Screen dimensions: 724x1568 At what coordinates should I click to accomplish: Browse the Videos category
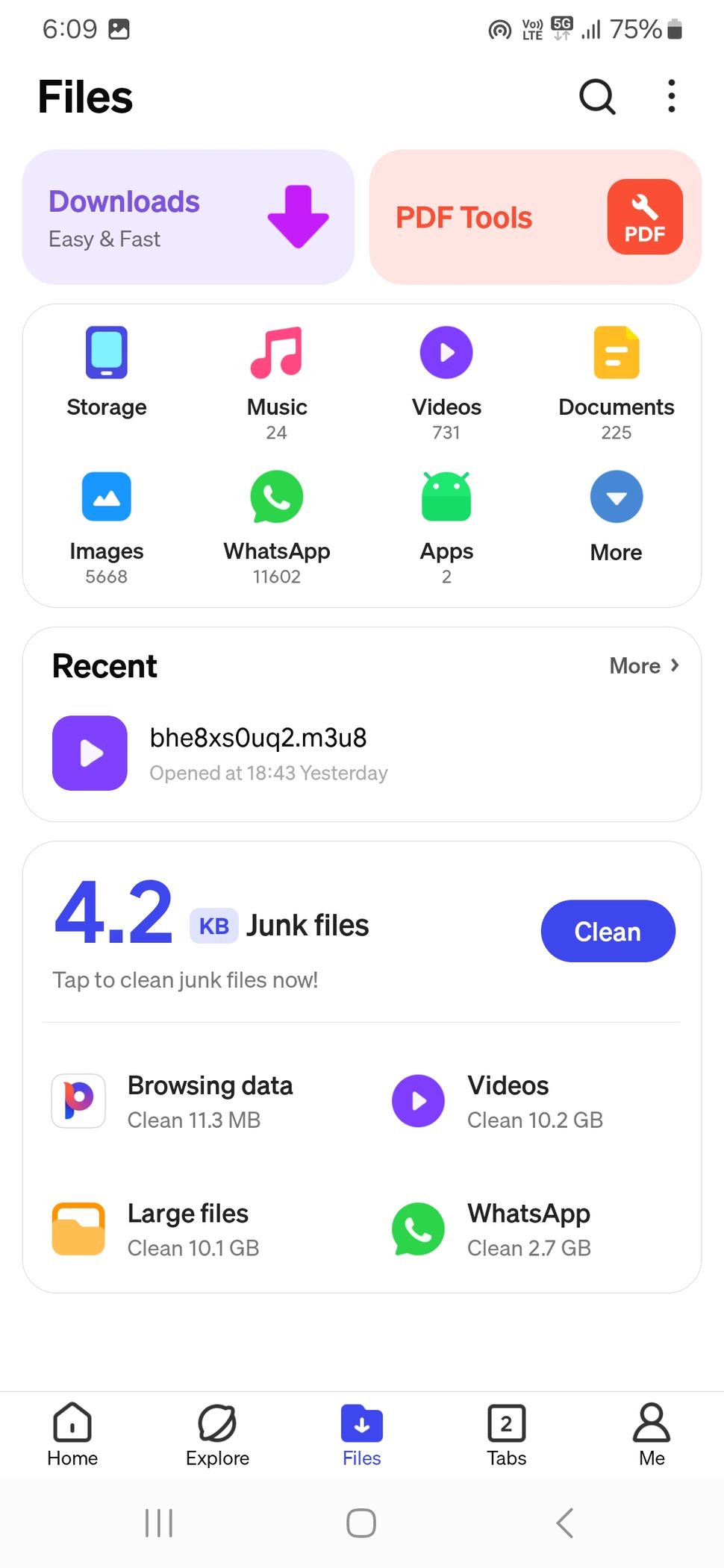[446, 373]
